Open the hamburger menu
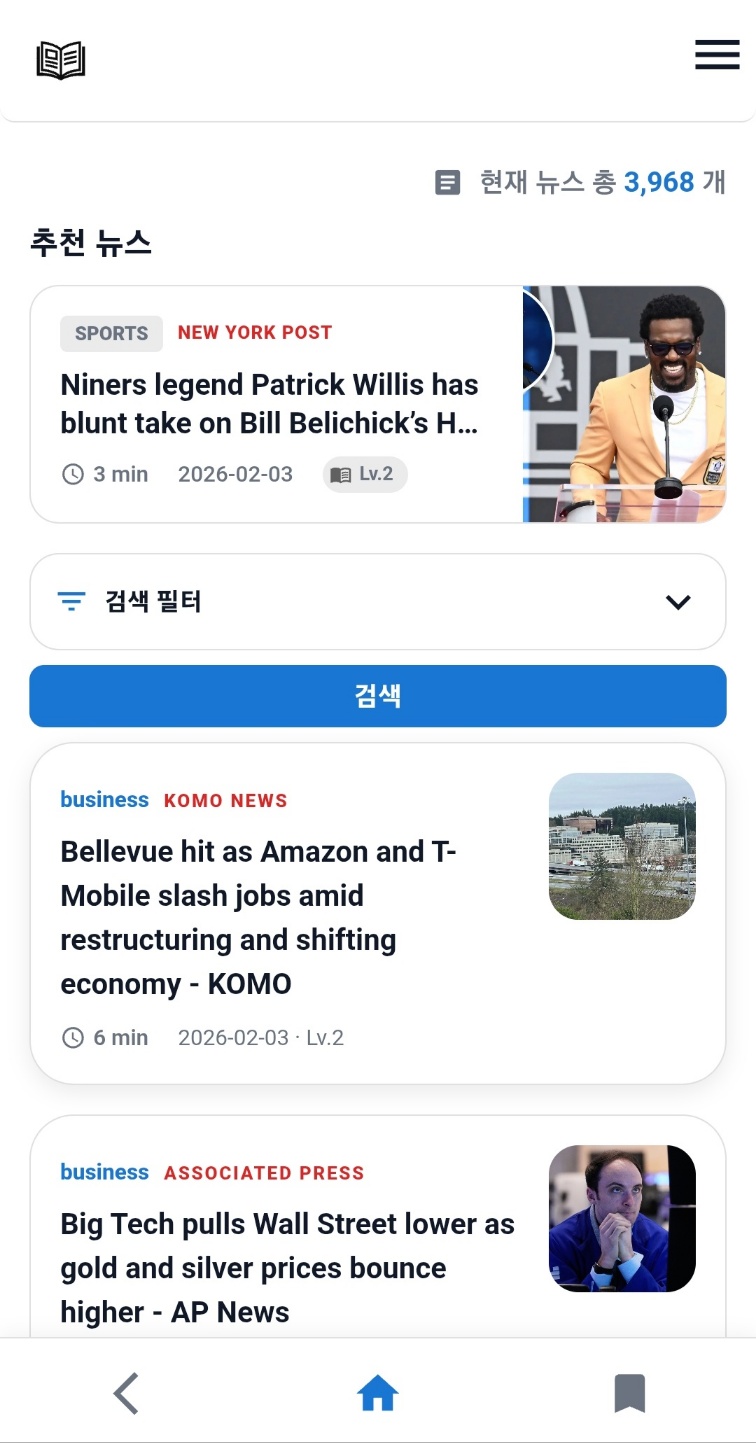 pyautogui.click(x=717, y=56)
